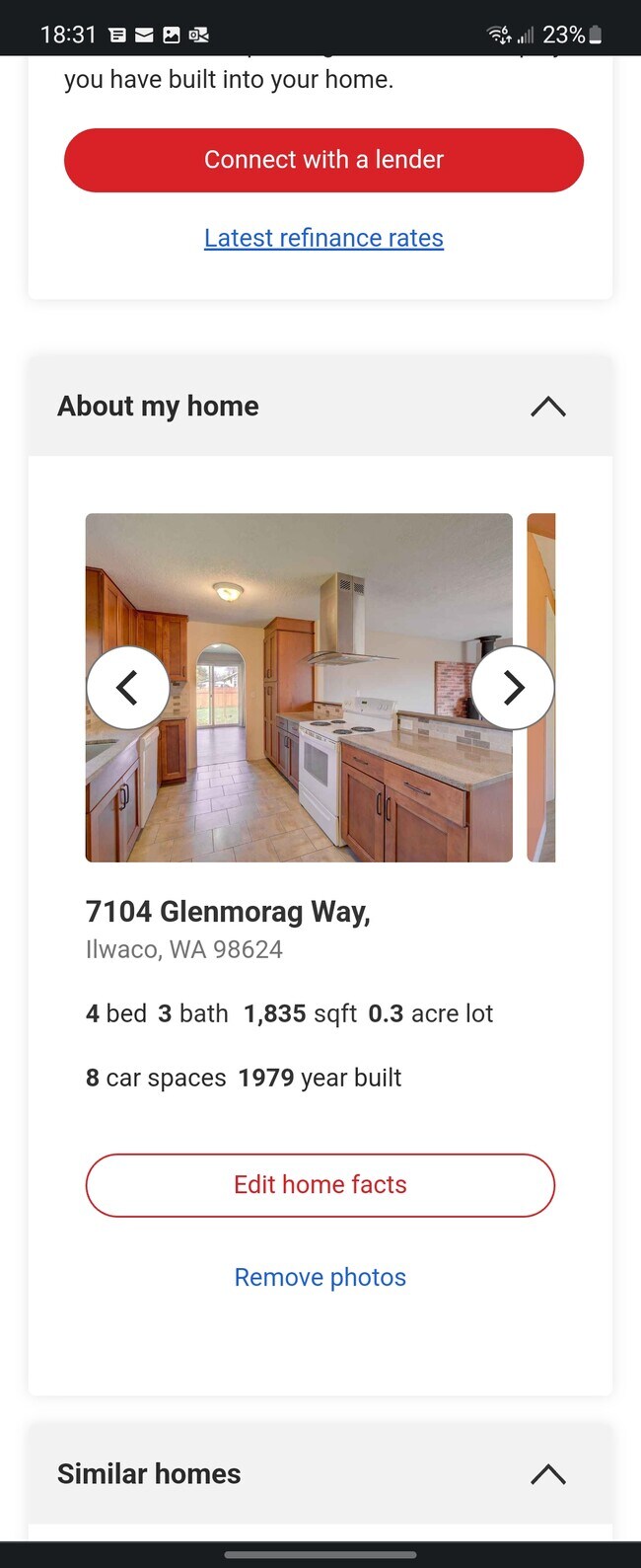This screenshot has height=1568, width=641.
Task: Show previous home photo
Action: [x=128, y=688]
